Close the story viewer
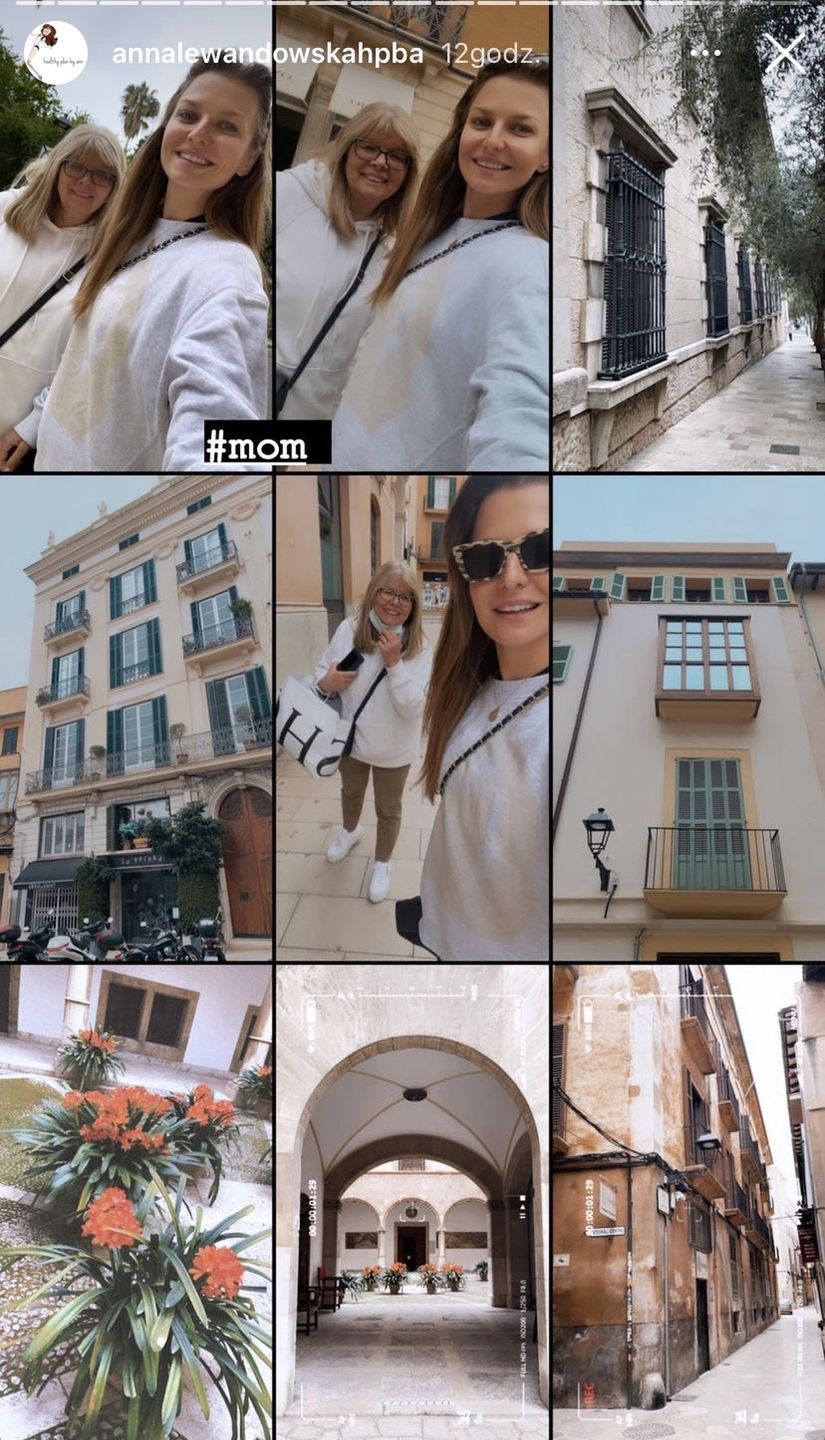825x1440 pixels. coord(783,53)
